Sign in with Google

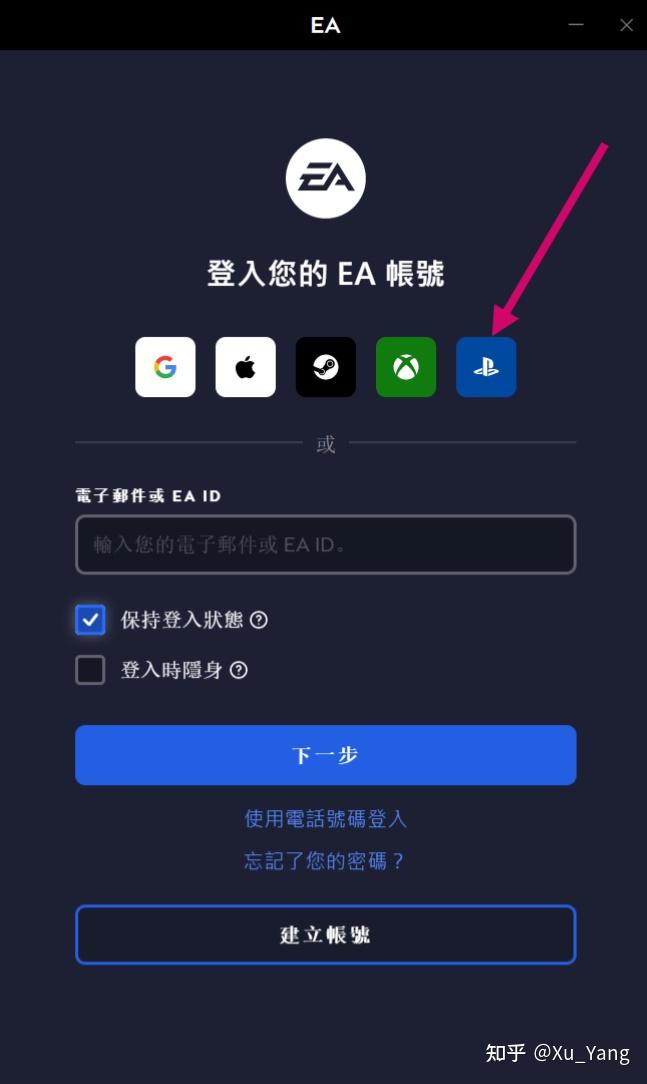[x=165, y=367]
